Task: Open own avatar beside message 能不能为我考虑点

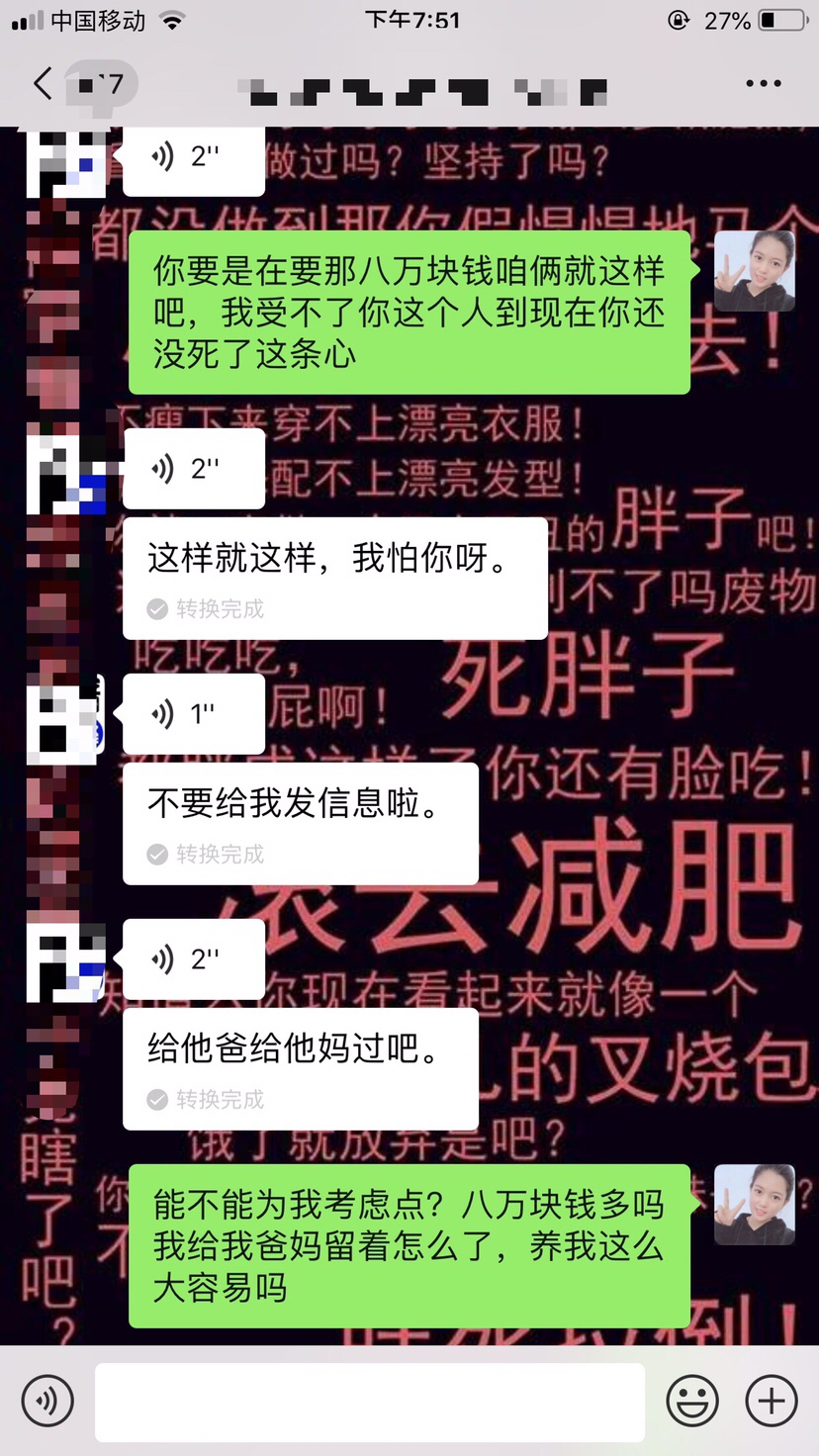Action: click(755, 1204)
